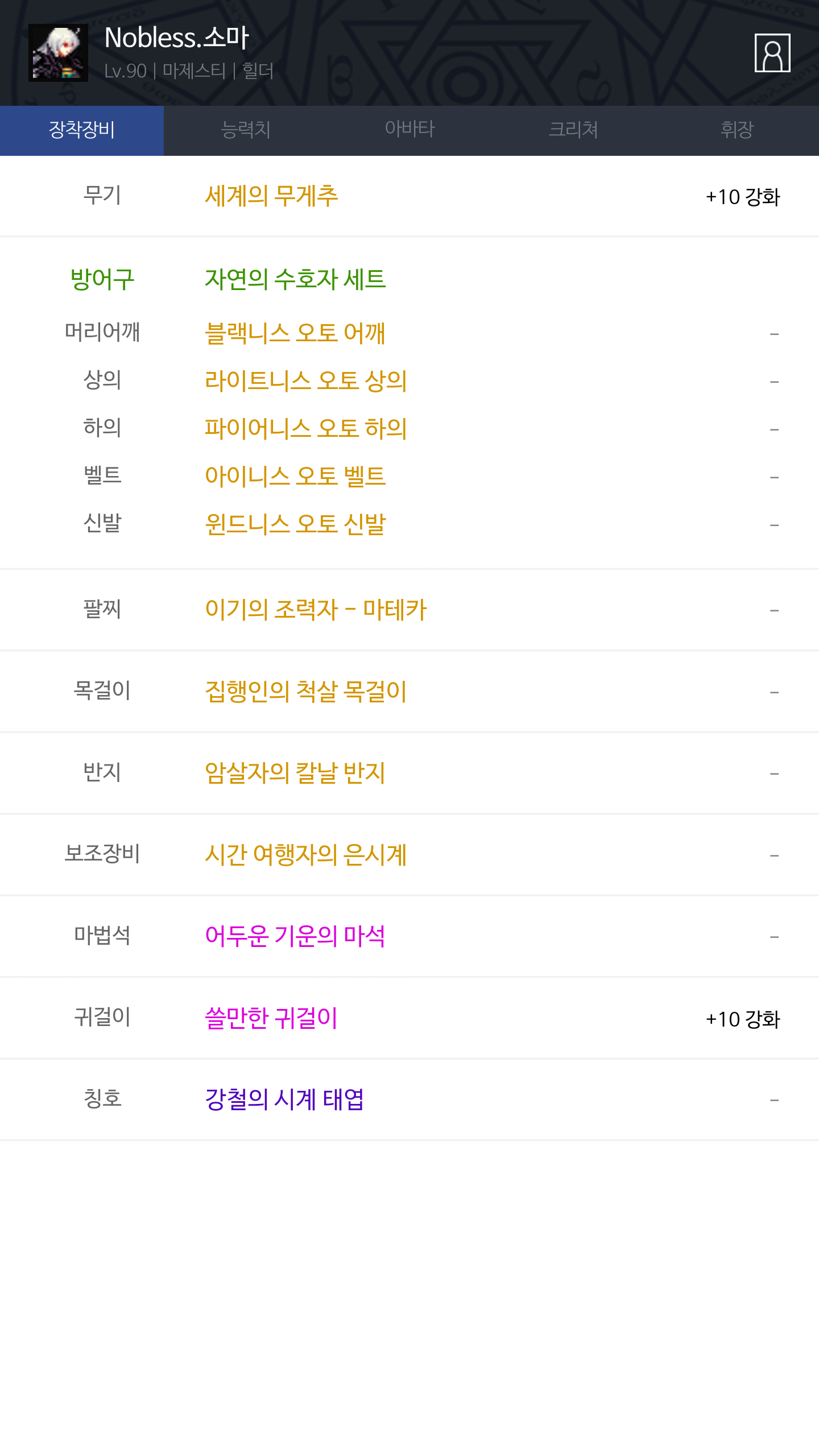Open 아이니스 오토 벨트 item

click(x=295, y=477)
